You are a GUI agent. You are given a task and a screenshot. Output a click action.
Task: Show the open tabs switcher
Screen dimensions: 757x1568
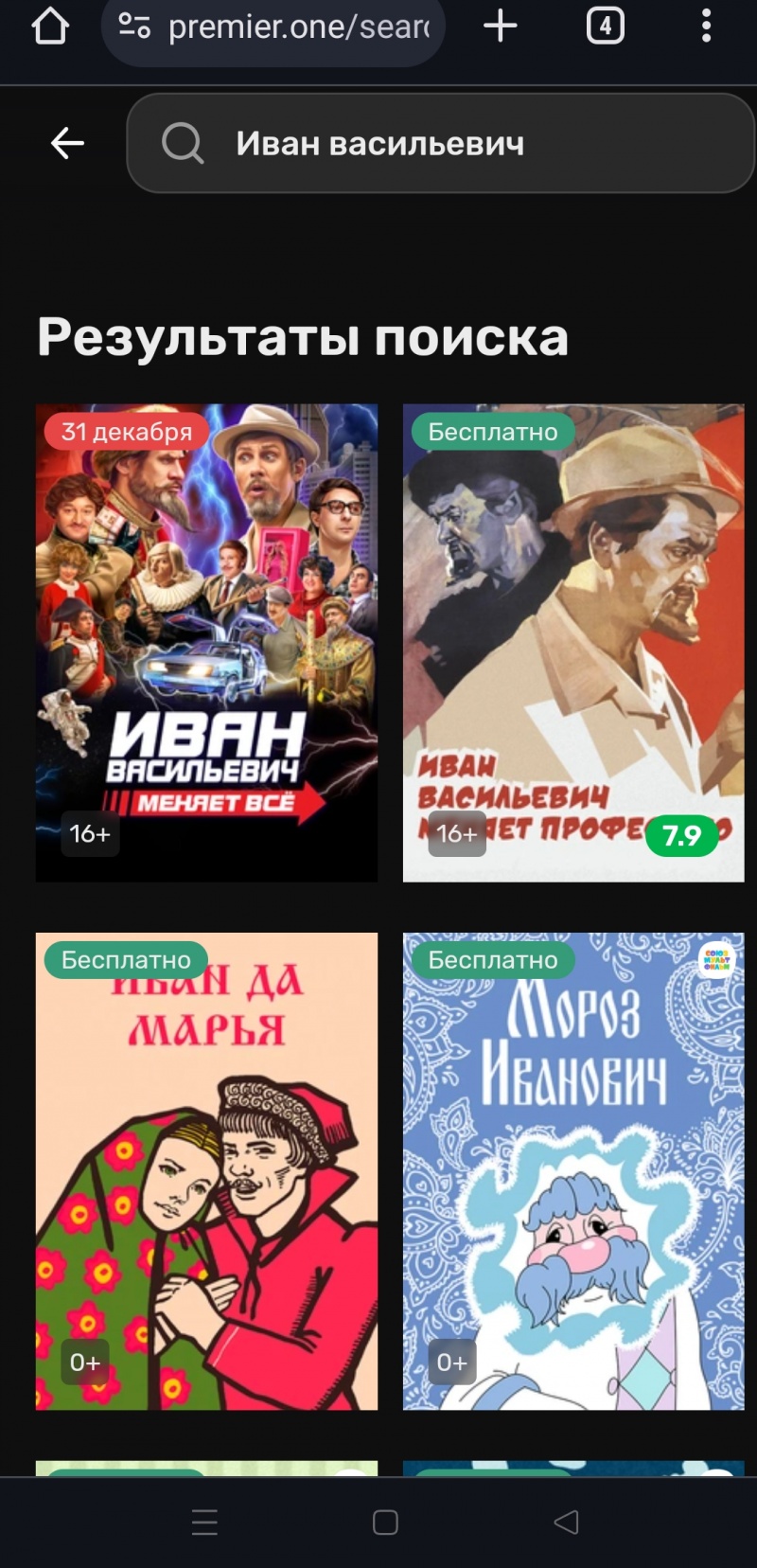pyautogui.click(x=606, y=27)
